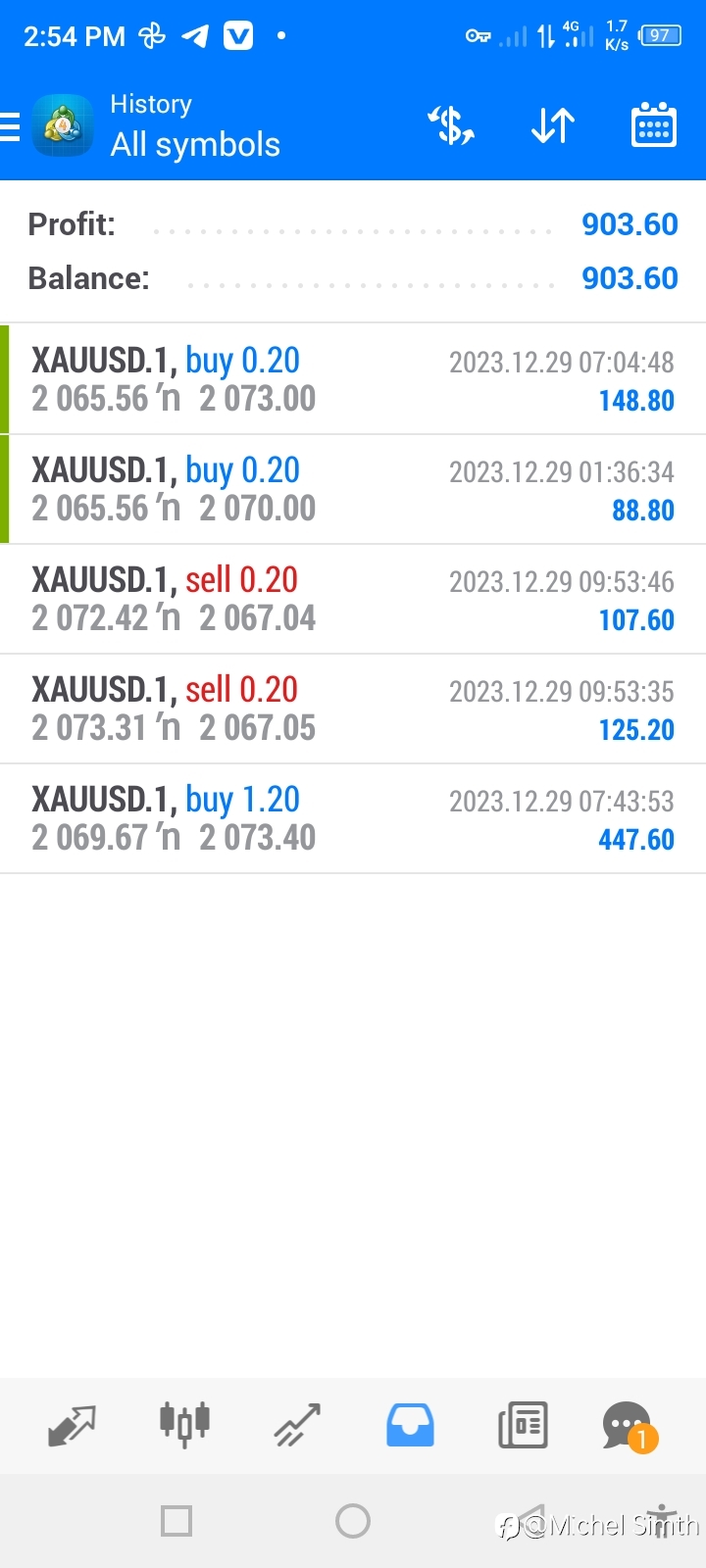
Task: Select the sell trade with profit 107.60
Action: [353, 599]
